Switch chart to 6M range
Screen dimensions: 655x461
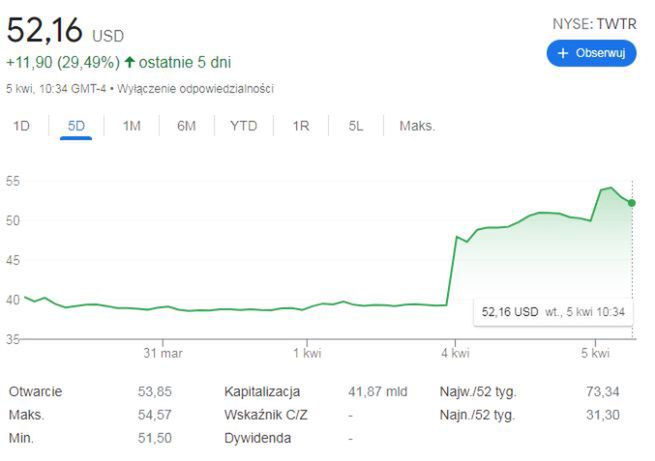point(186,126)
